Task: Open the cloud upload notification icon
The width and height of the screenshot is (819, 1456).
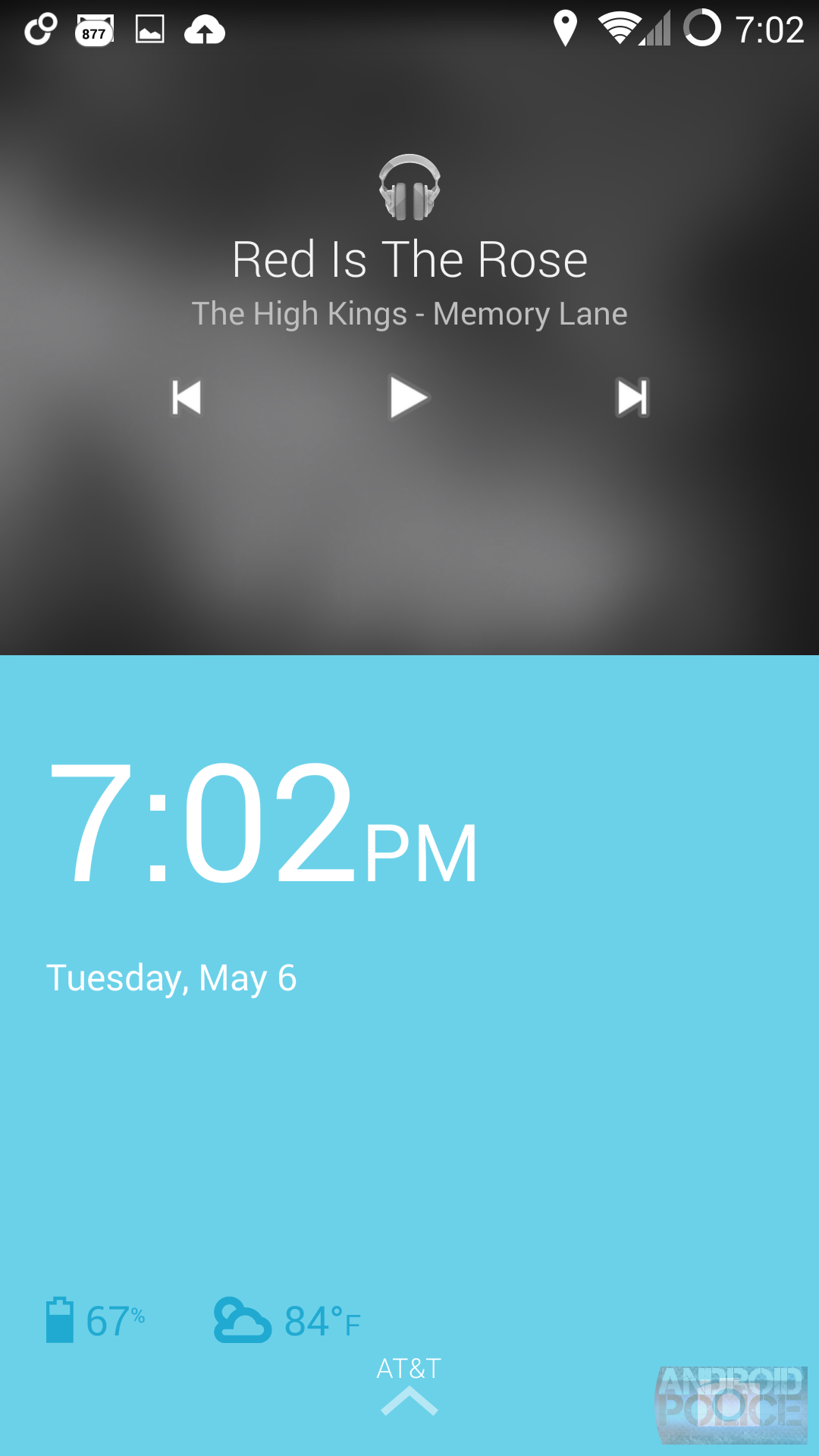Action: tap(203, 30)
